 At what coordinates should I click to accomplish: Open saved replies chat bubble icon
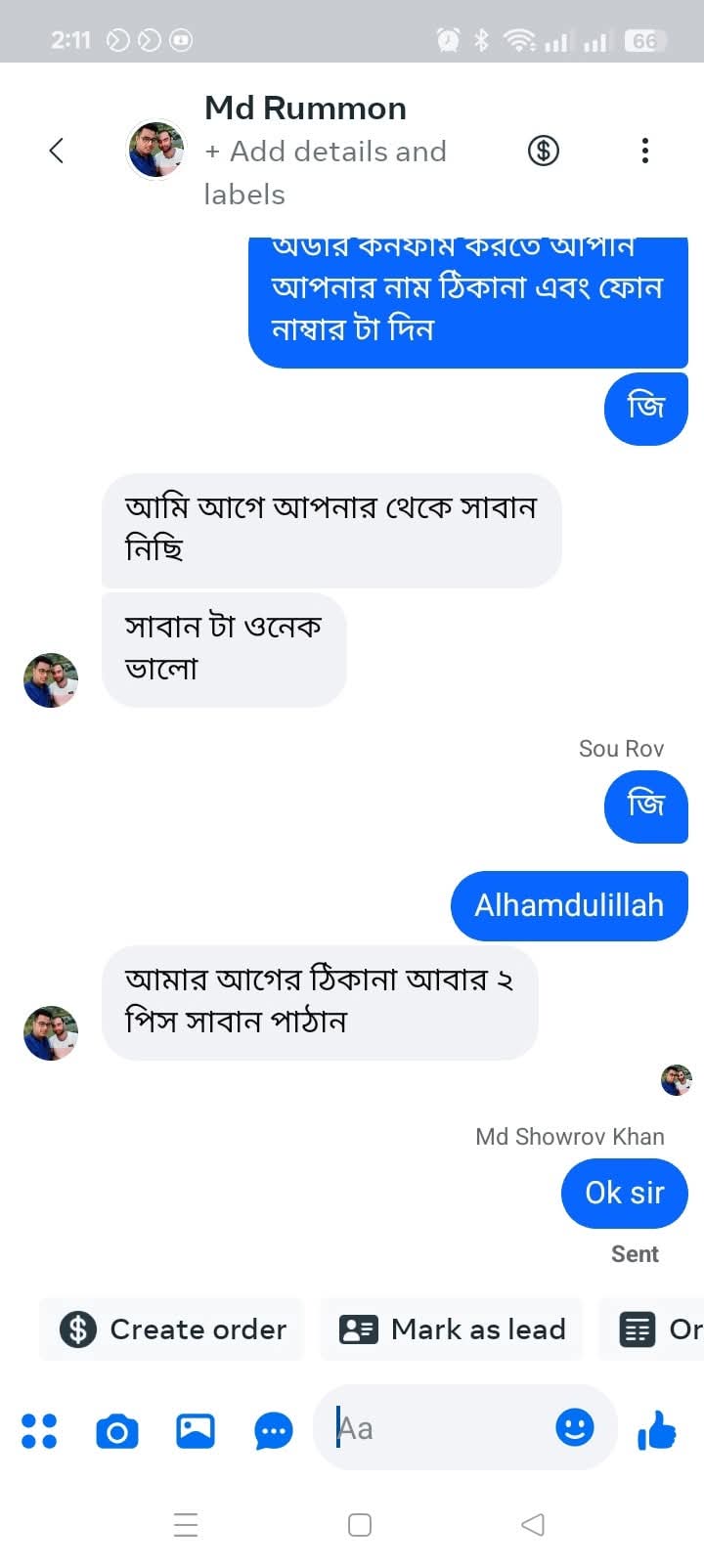coord(274,1431)
